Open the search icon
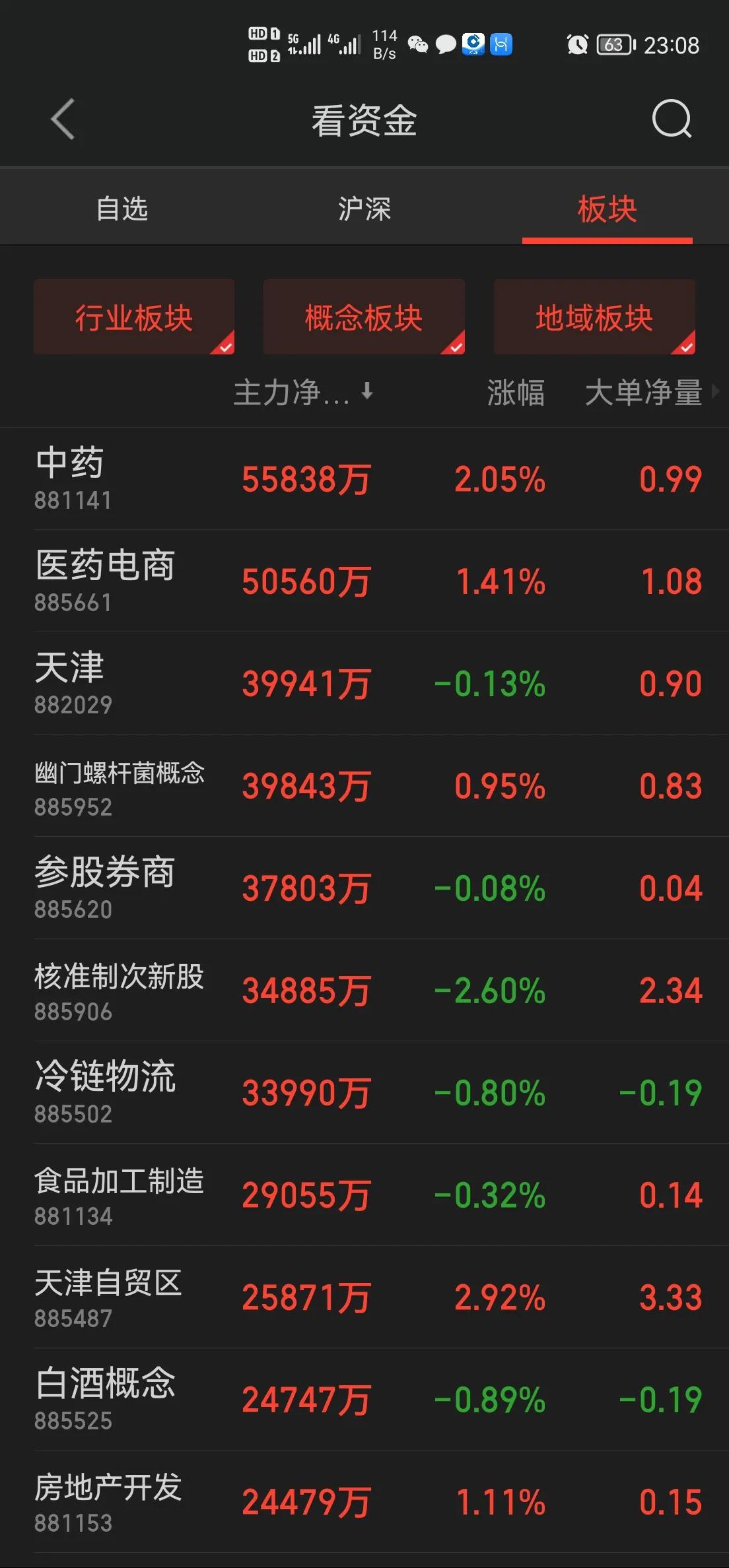 671,119
